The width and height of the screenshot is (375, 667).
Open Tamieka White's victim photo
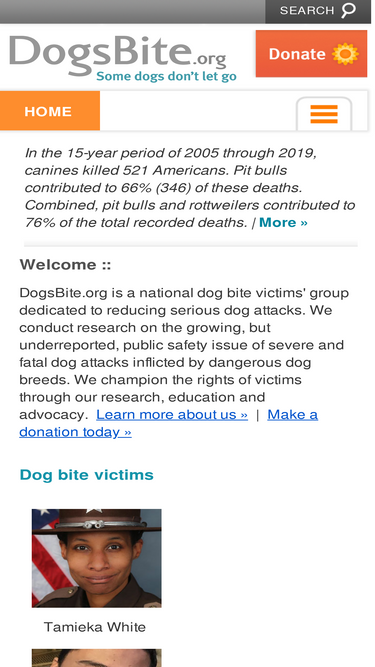[x=97, y=558]
